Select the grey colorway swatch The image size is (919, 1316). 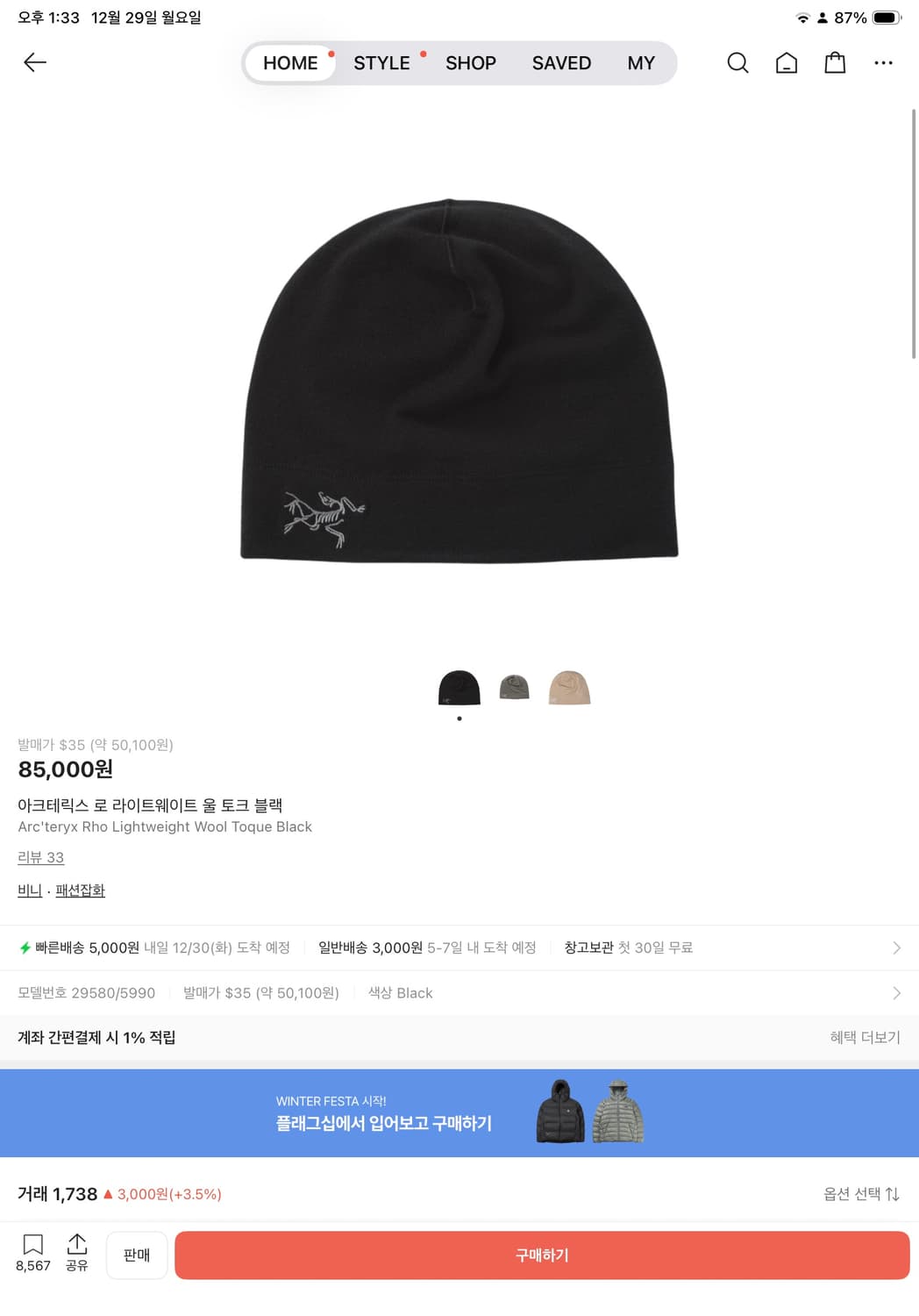514,688
